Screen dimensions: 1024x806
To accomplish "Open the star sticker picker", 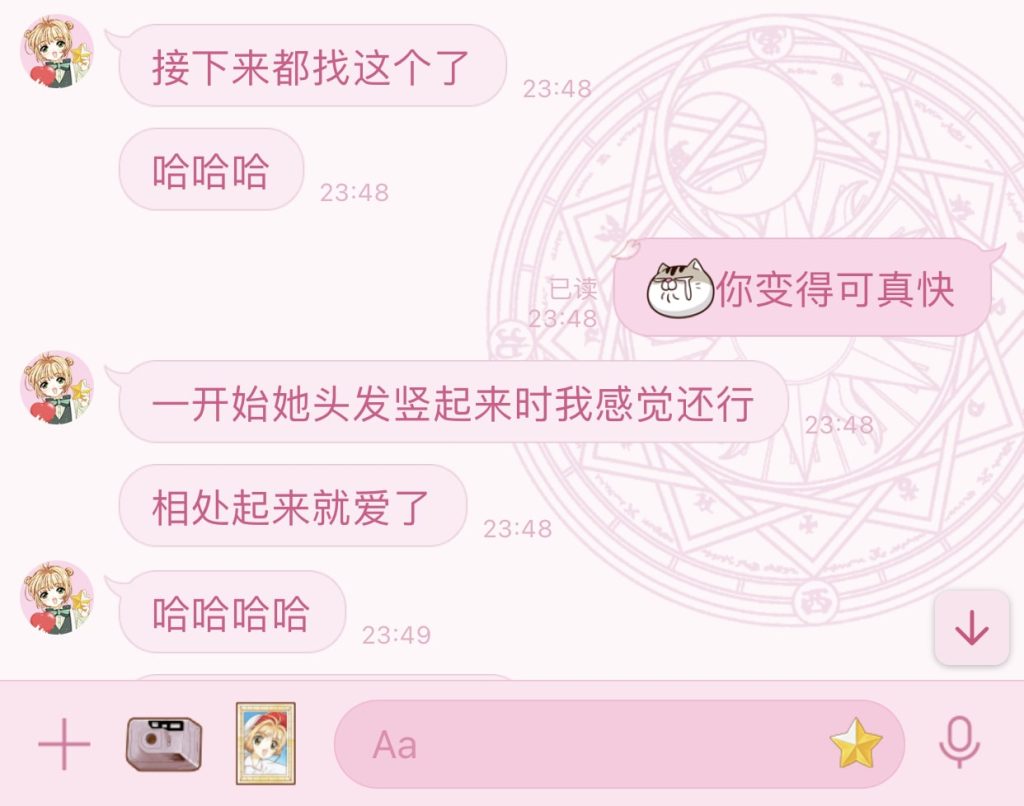I will [856, 745].
